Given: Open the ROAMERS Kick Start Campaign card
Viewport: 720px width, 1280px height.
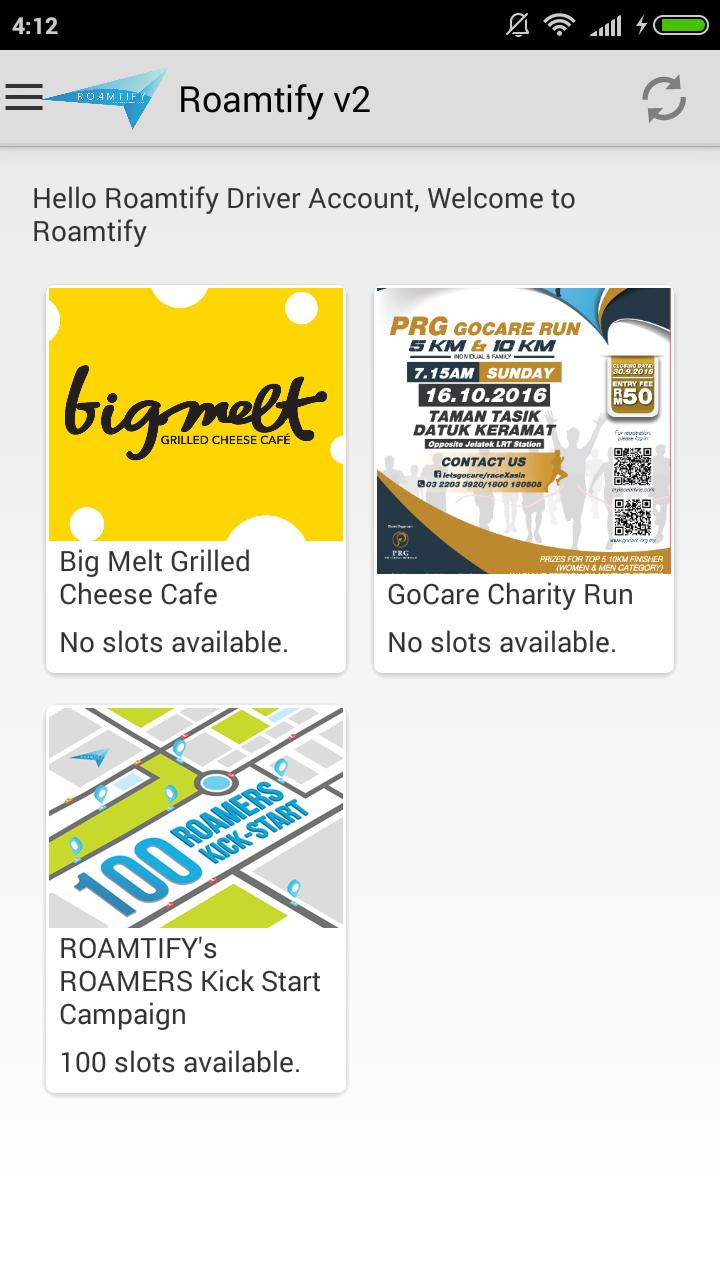Looking at the screenshot, I should tap(195, 817).
